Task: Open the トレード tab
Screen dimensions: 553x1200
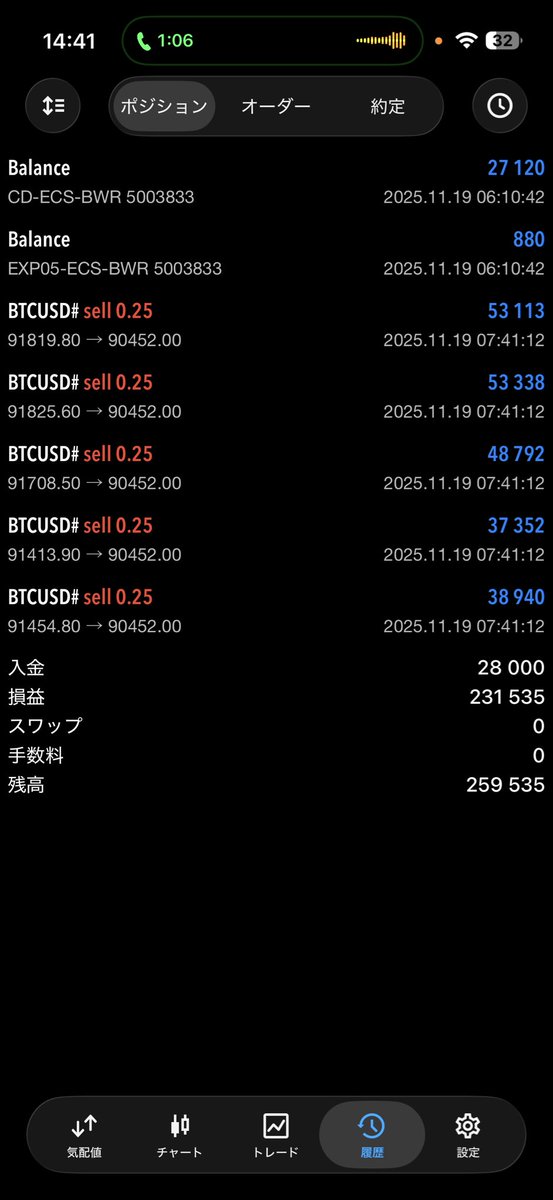Action: click(x=276, y=1135)
